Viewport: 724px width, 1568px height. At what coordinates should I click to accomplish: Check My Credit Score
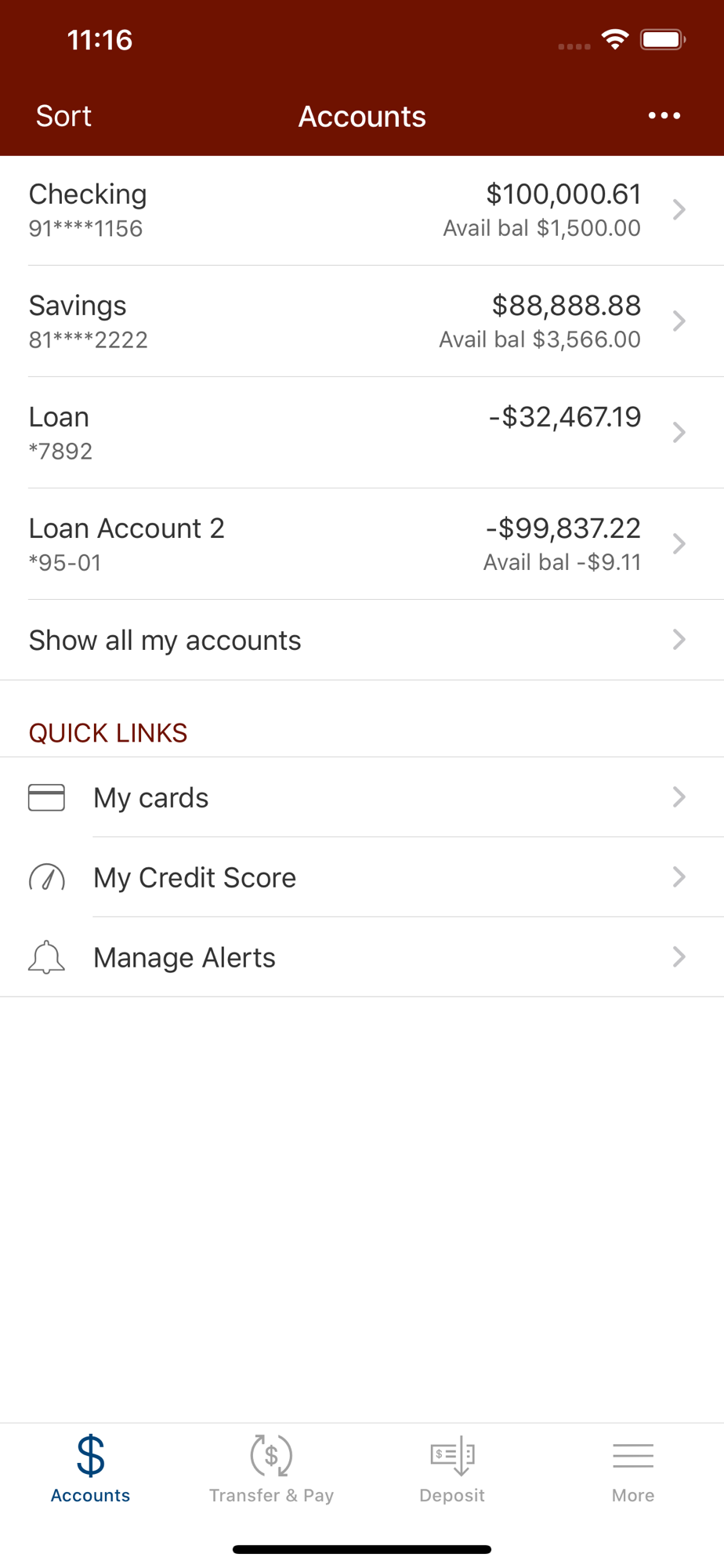[362, 877]
